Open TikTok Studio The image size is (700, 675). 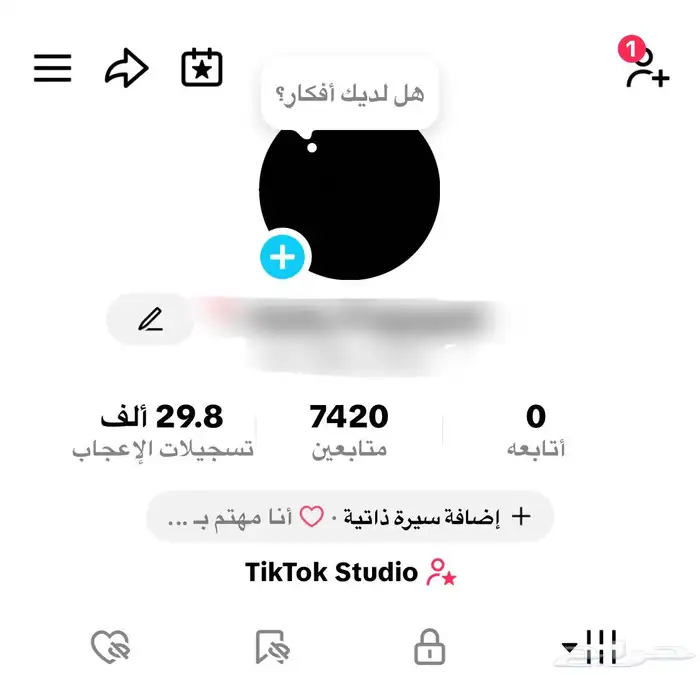tap(350, 572)
